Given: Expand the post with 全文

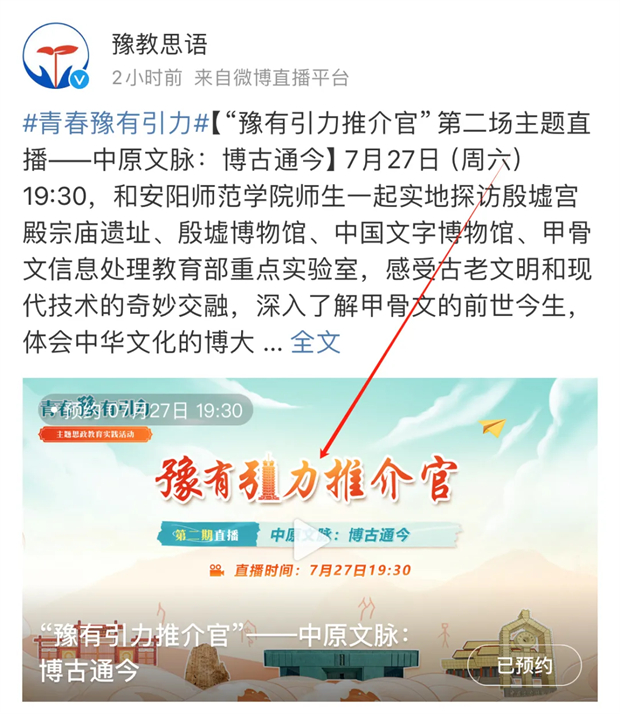Looking at the screenshot, I should (315, 342).
